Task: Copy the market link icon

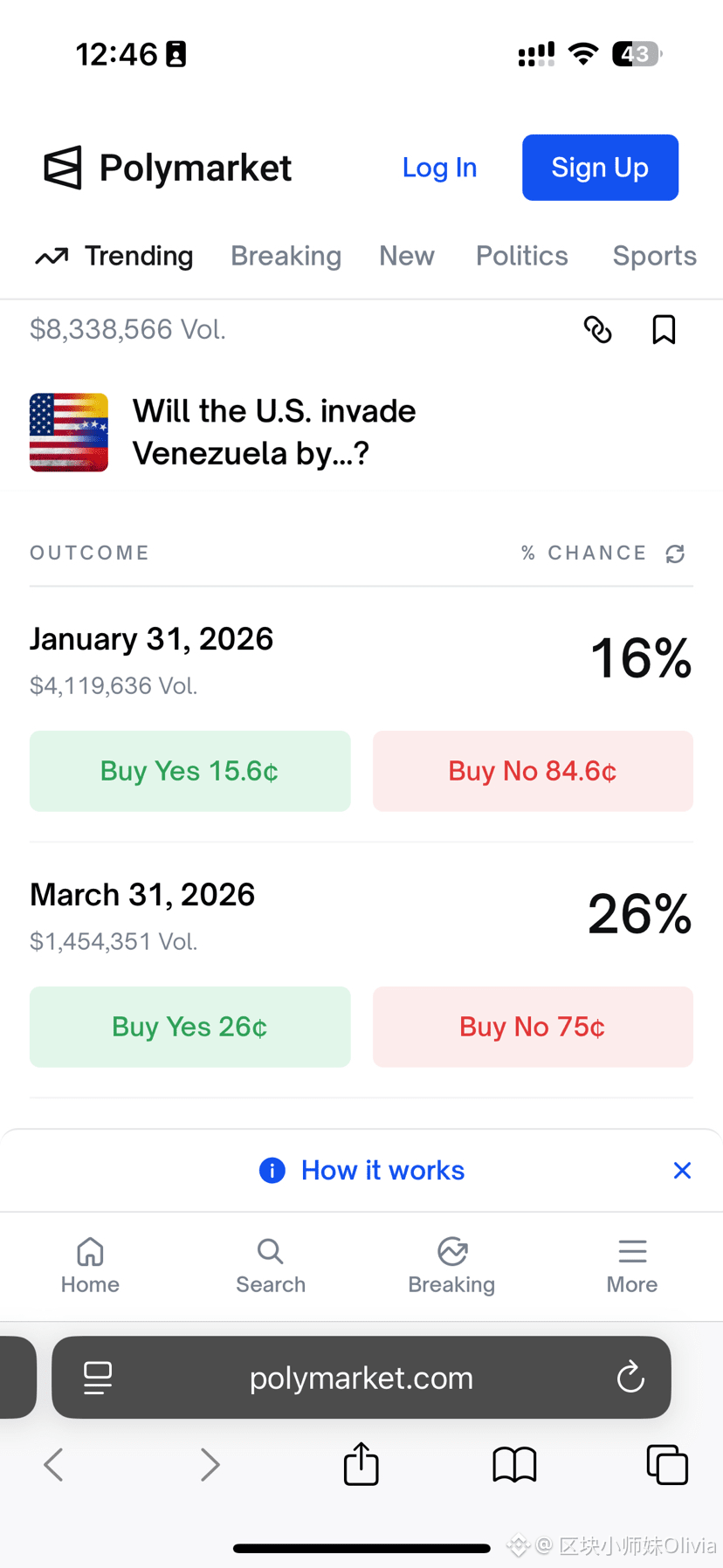Action: tap(597, 330)
